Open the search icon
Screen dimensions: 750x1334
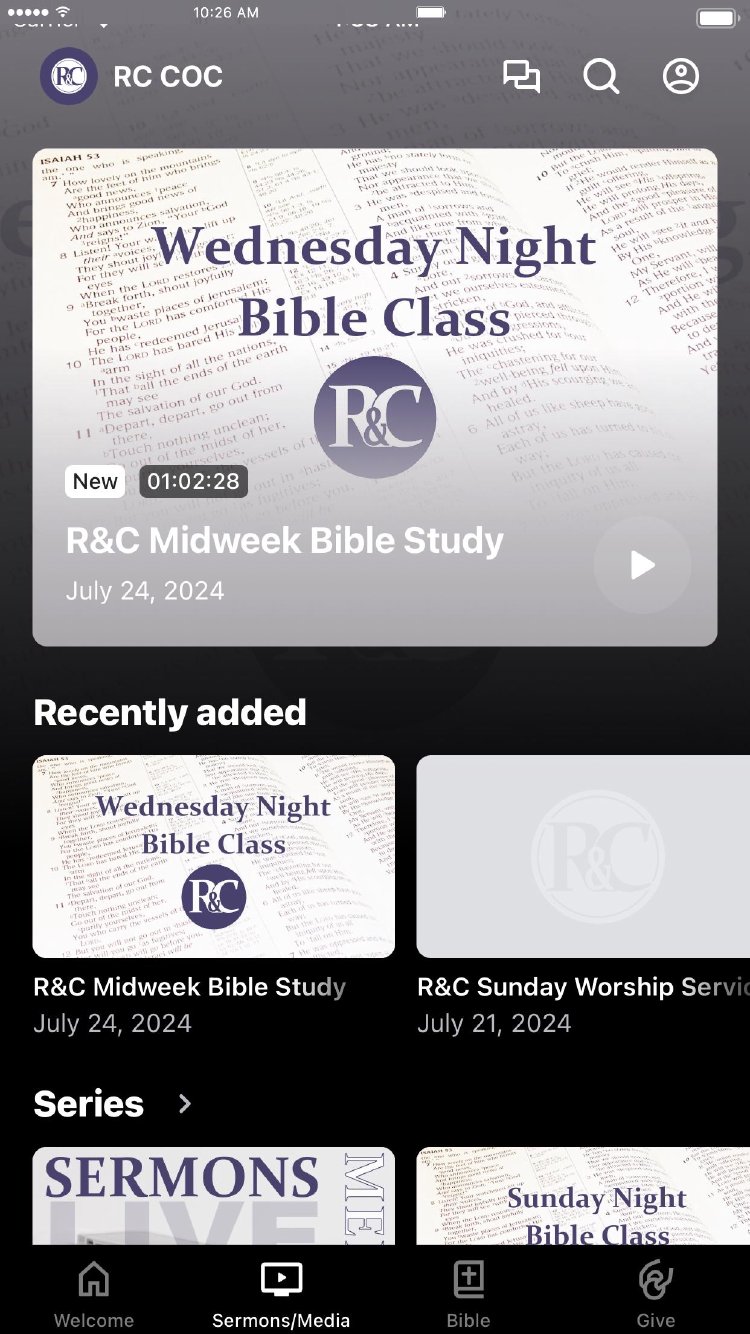click(601, 77)
